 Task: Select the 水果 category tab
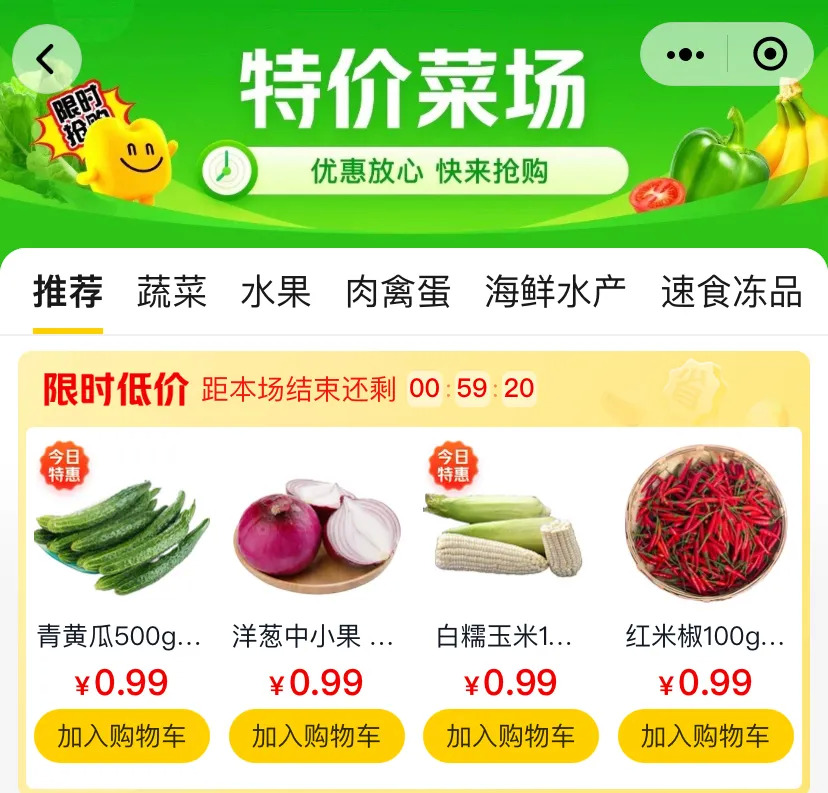tap(276, 293)
